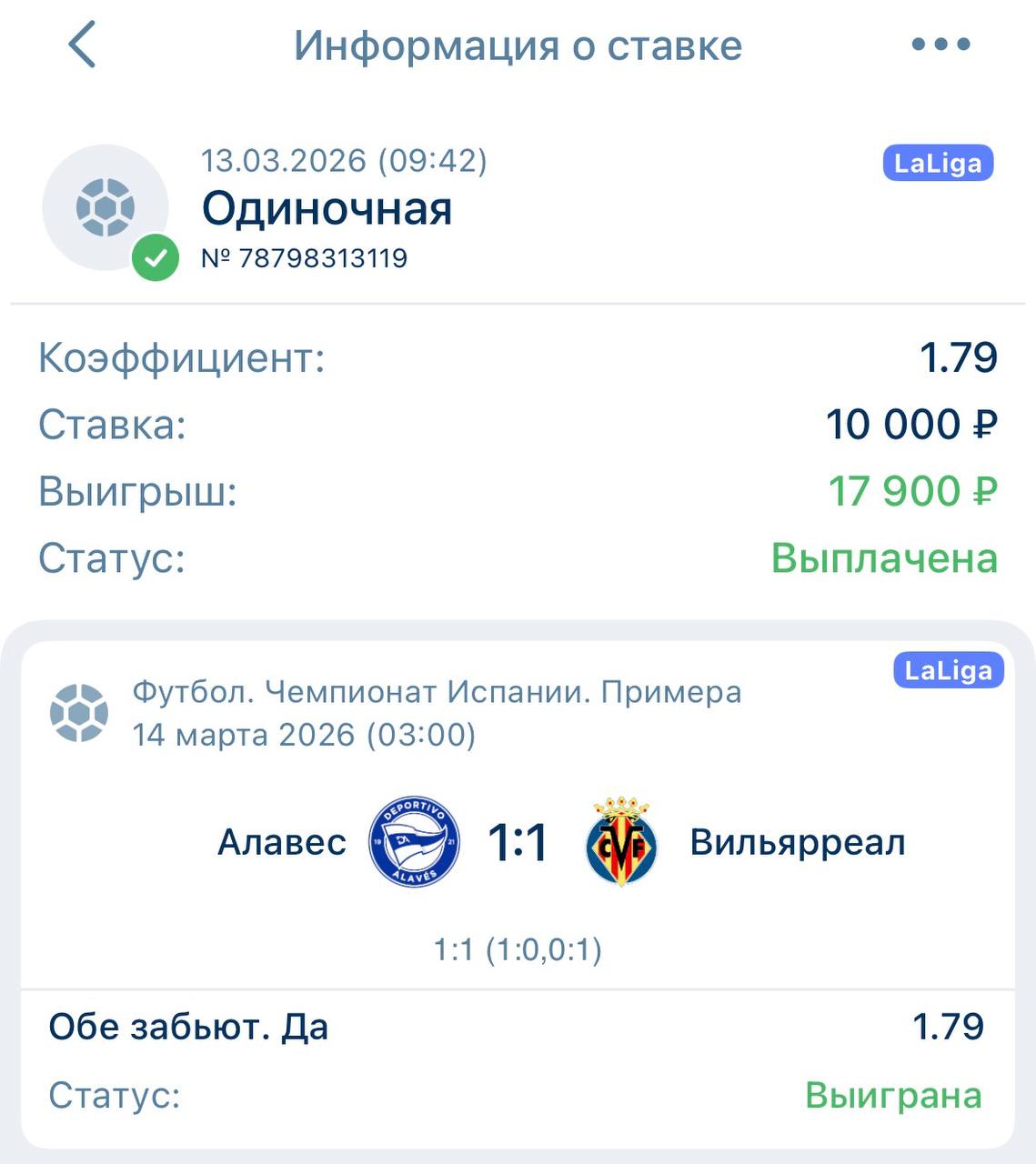This screenshot has height=1164, width=1036.
Task: Open the three-dot overflow menu
Action: point(940,45)
